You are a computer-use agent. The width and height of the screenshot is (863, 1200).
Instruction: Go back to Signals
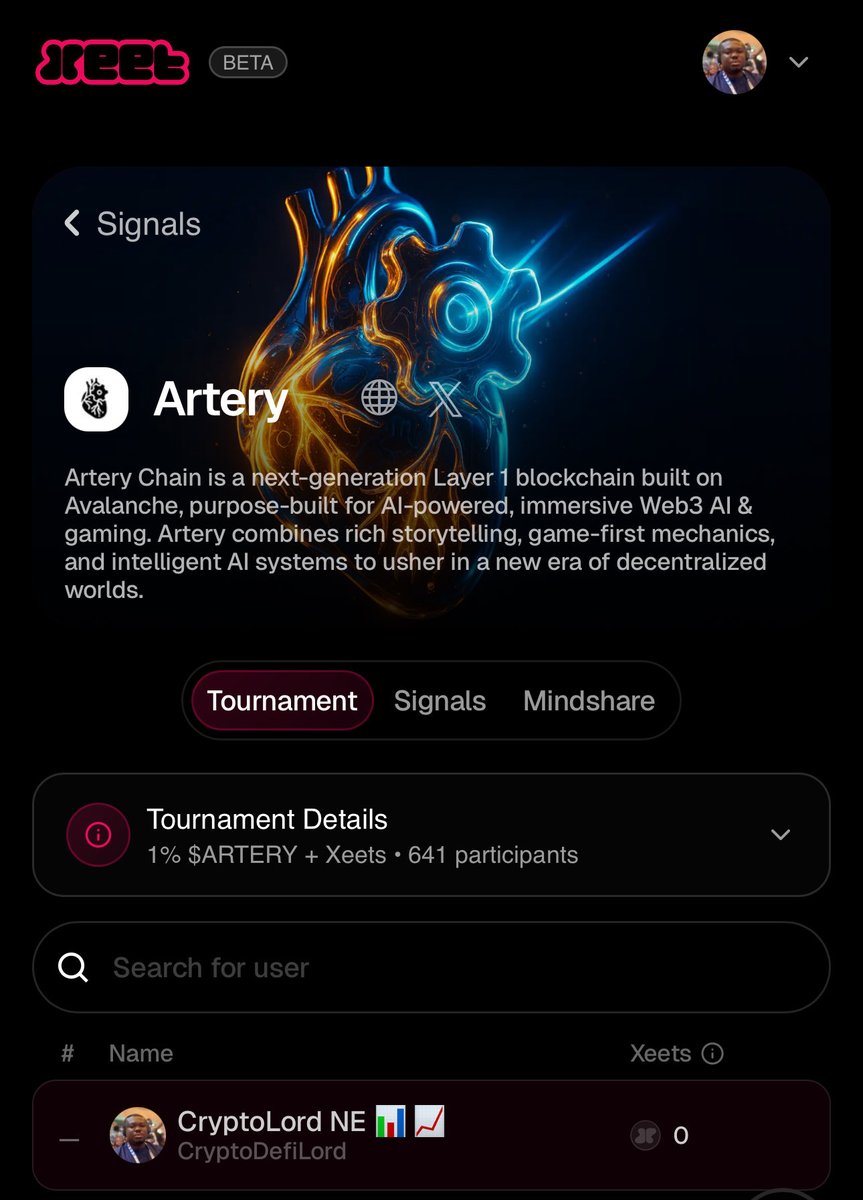(x=133, y=224)
